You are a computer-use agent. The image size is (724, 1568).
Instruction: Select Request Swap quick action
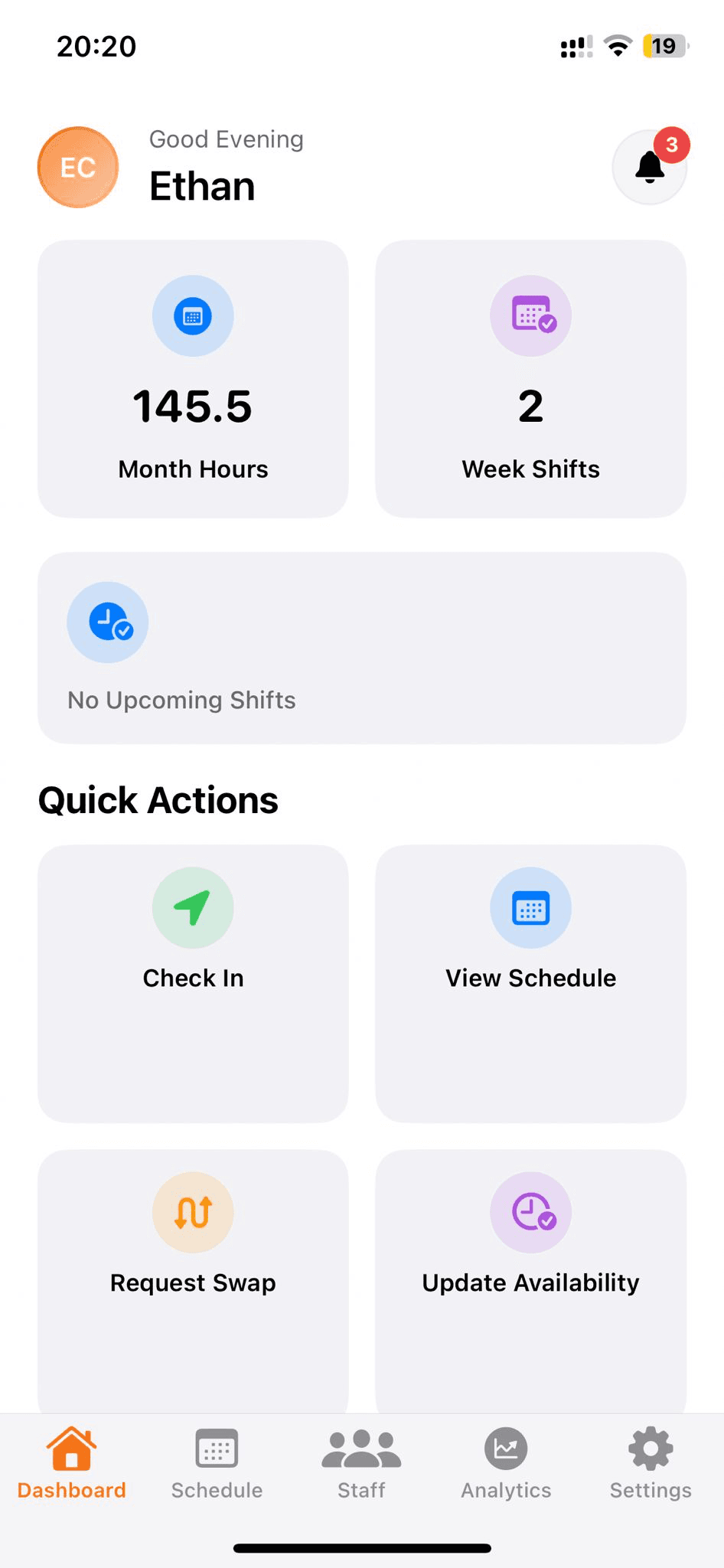pos(193,1280)
